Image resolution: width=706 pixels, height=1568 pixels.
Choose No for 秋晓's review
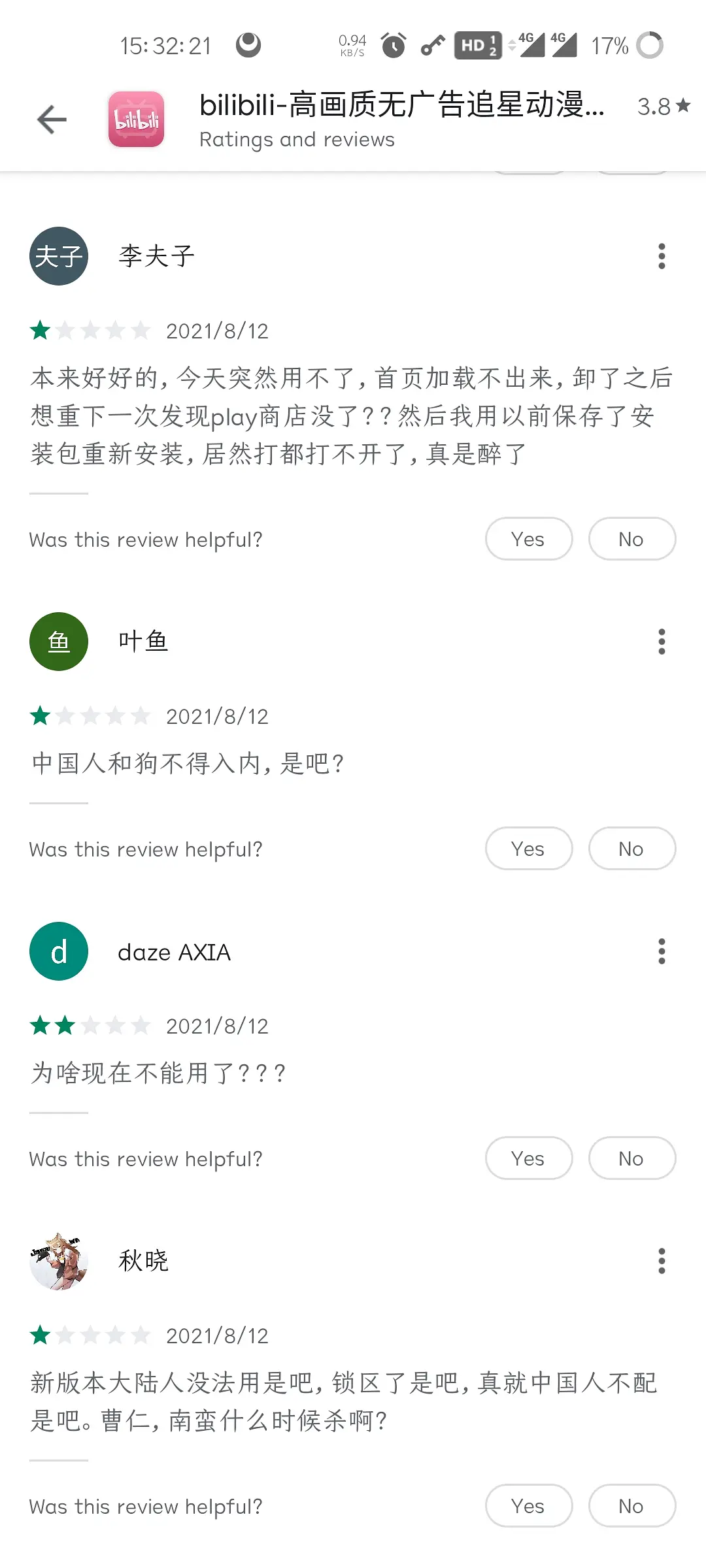631,1506
